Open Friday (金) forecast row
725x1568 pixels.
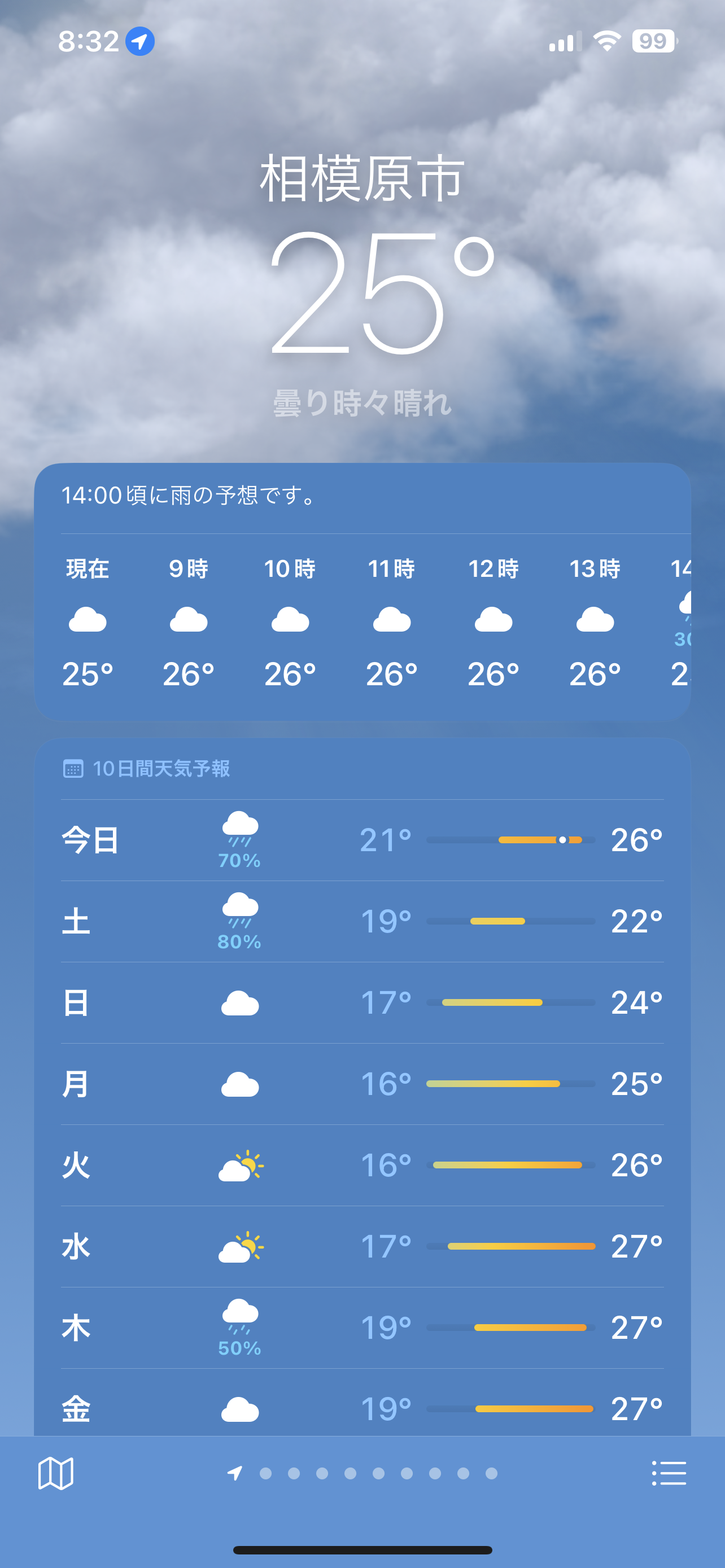click(x=362, y=1408)
